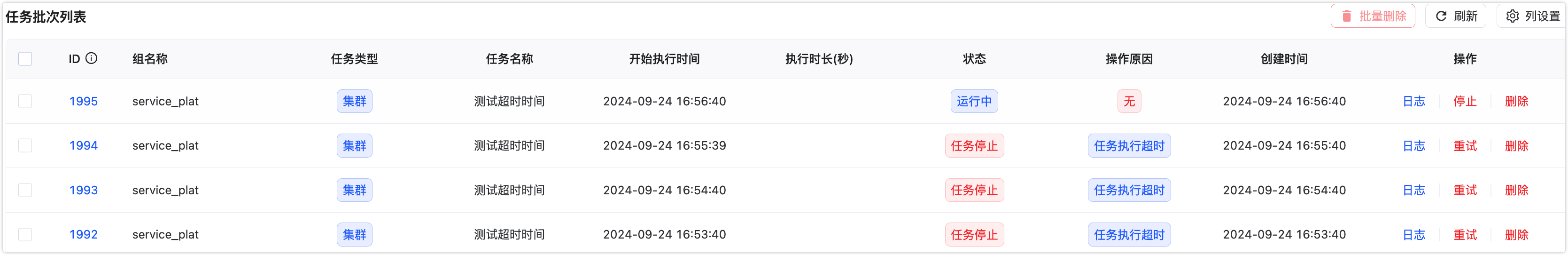Refresh the task batch list
The image size is (1568, 255).
[1455, 16]
